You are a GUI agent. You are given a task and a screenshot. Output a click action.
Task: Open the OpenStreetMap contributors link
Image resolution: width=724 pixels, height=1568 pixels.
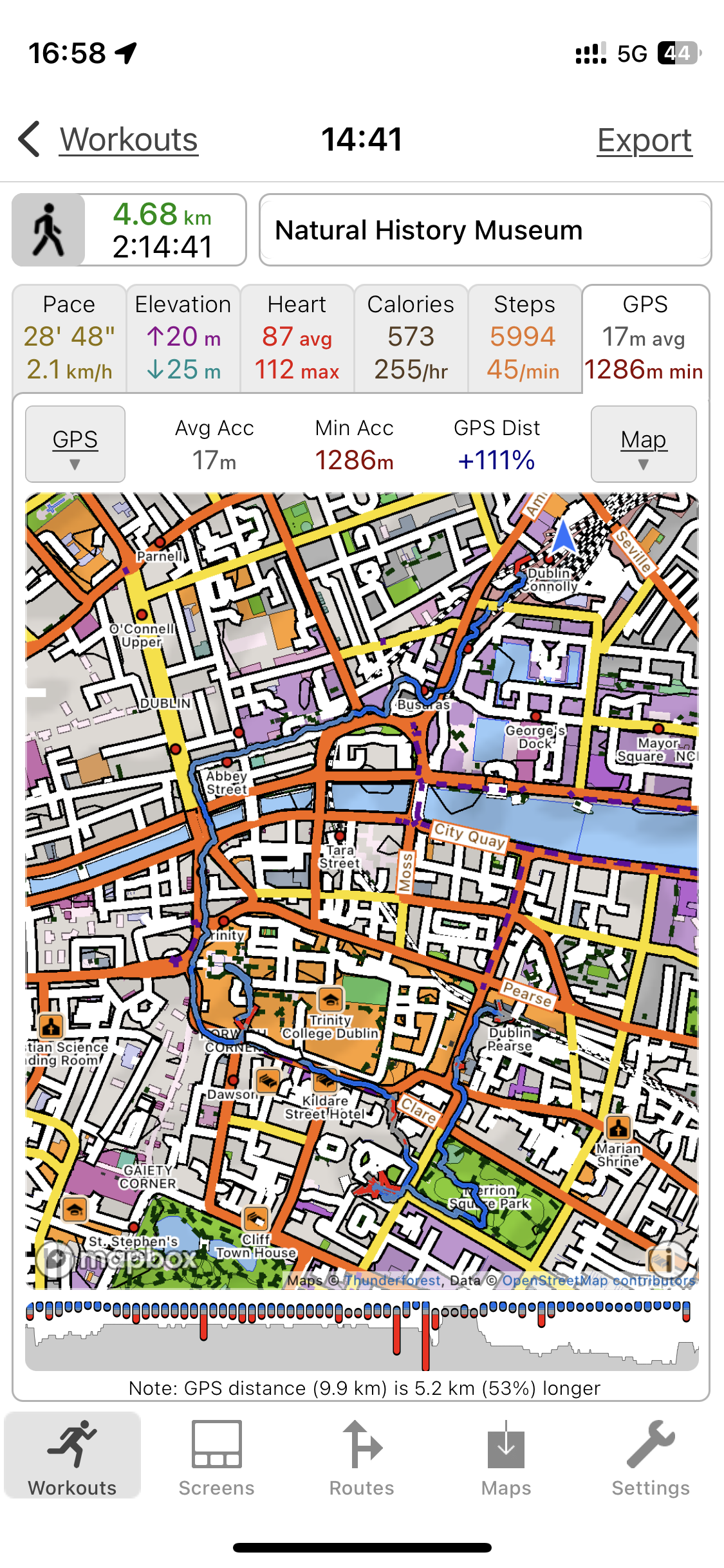click(599, 1280)
